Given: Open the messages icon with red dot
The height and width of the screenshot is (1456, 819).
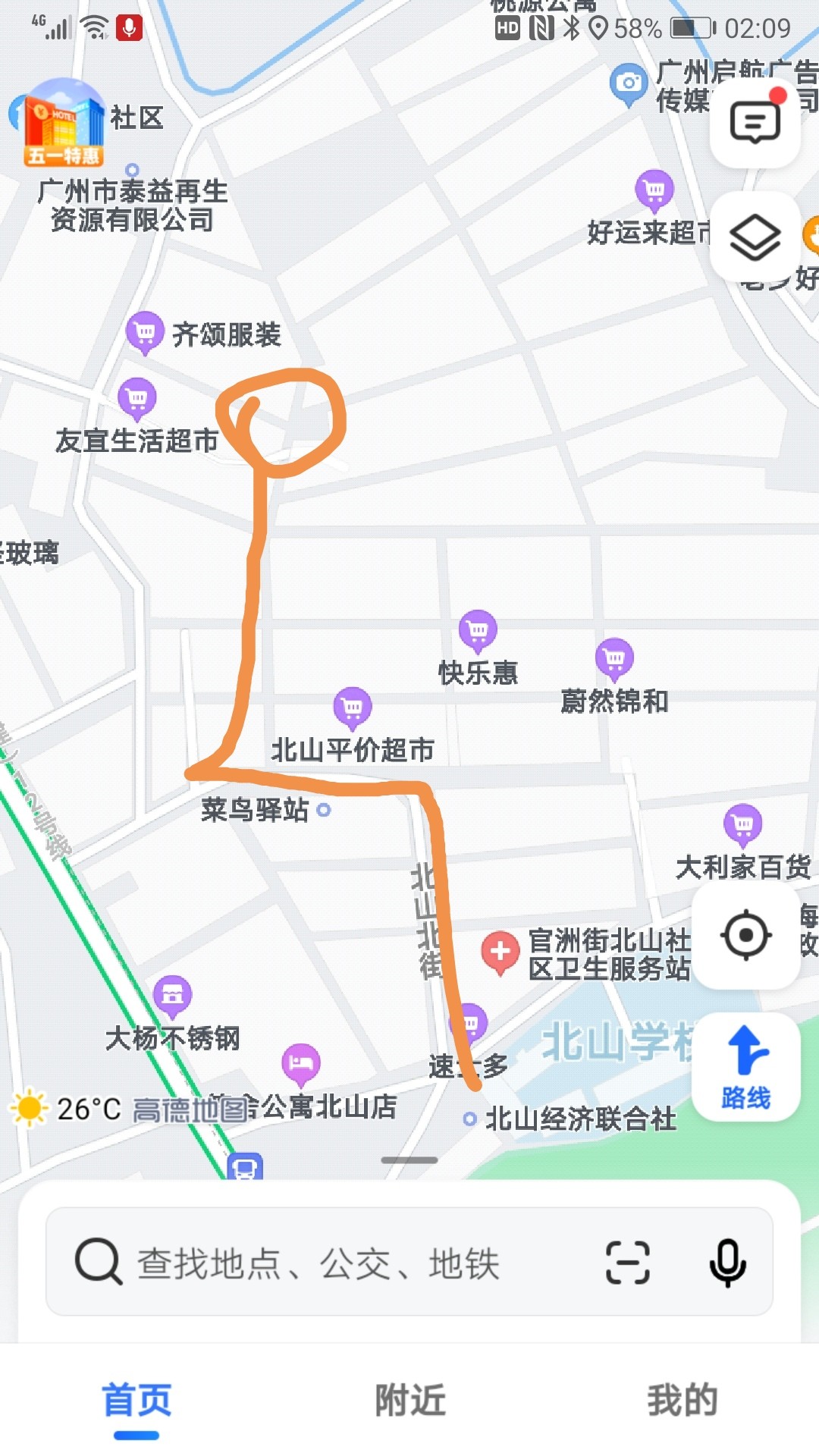Looking at the screenshot, I should [x=755, y=123].
